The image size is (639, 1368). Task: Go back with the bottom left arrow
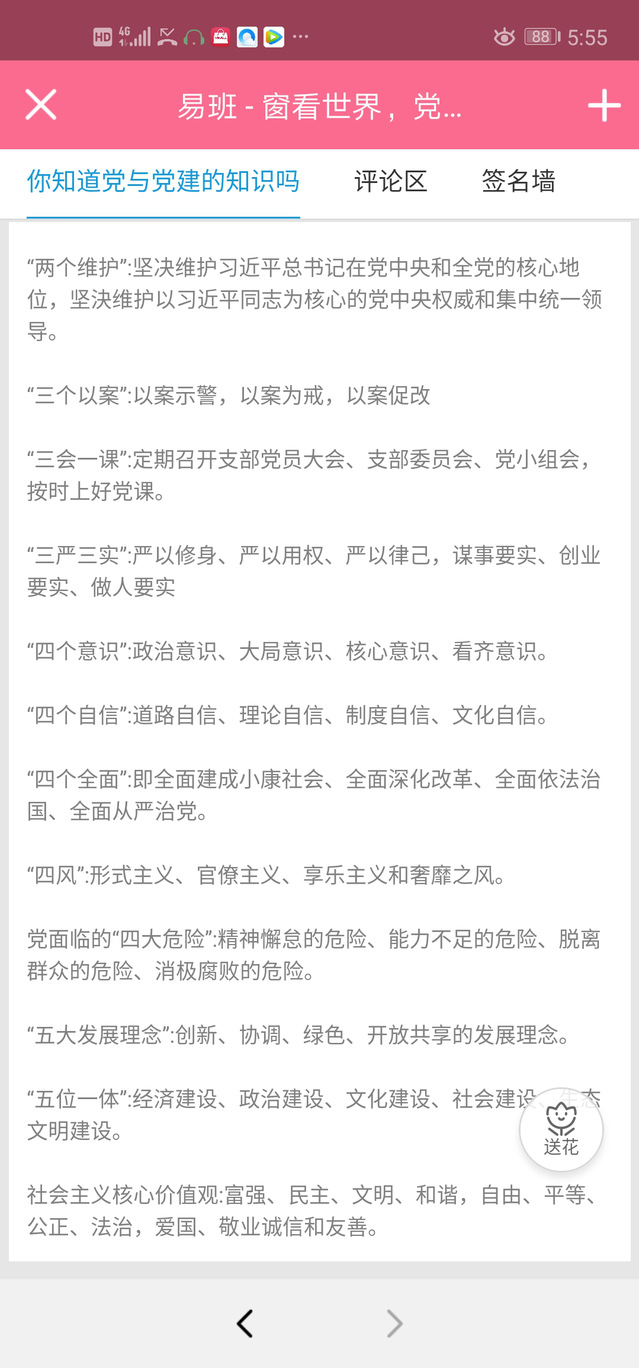[245, 1324]
